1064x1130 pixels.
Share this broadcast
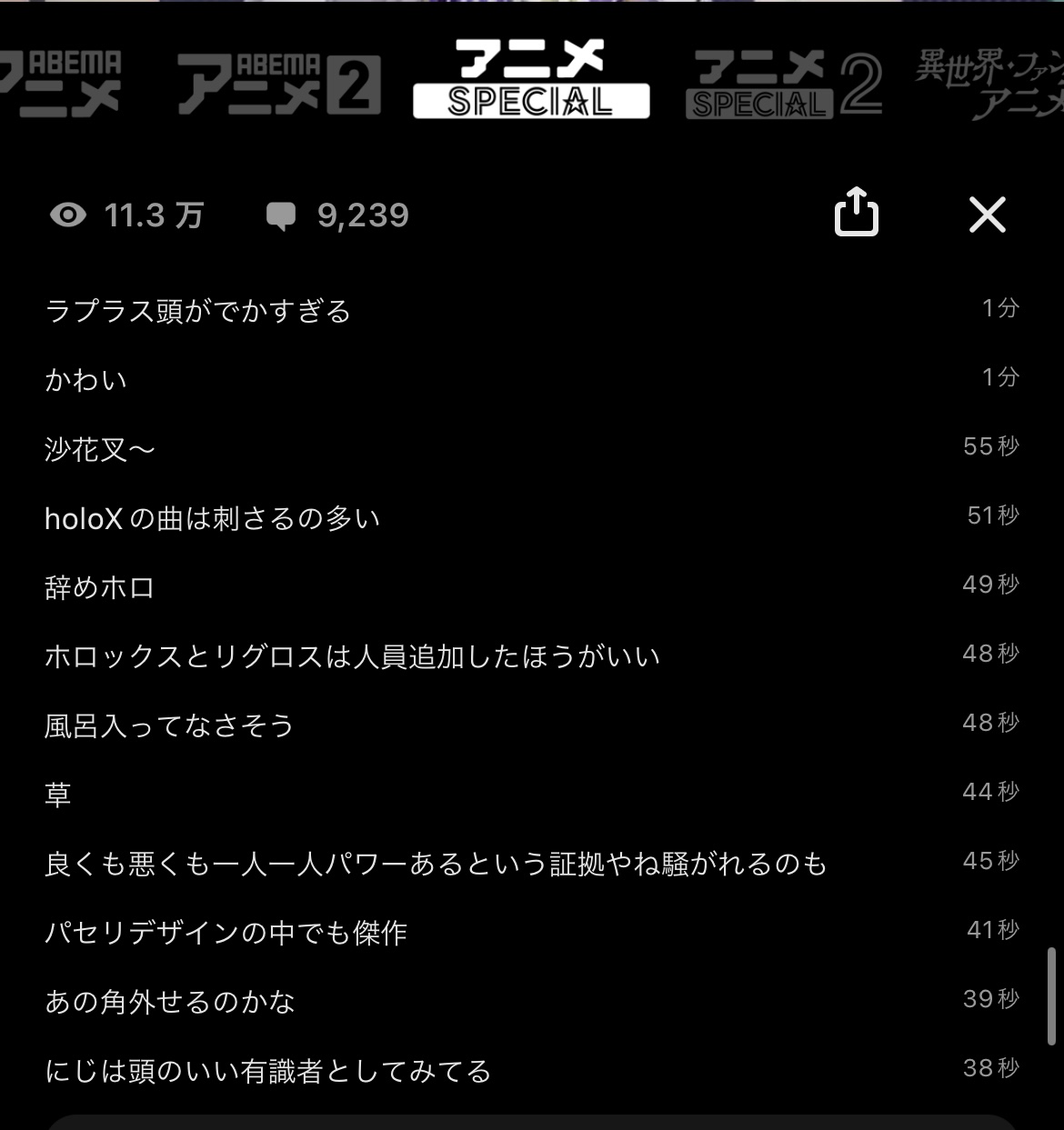pyautogui.click(x=856, y=213)
